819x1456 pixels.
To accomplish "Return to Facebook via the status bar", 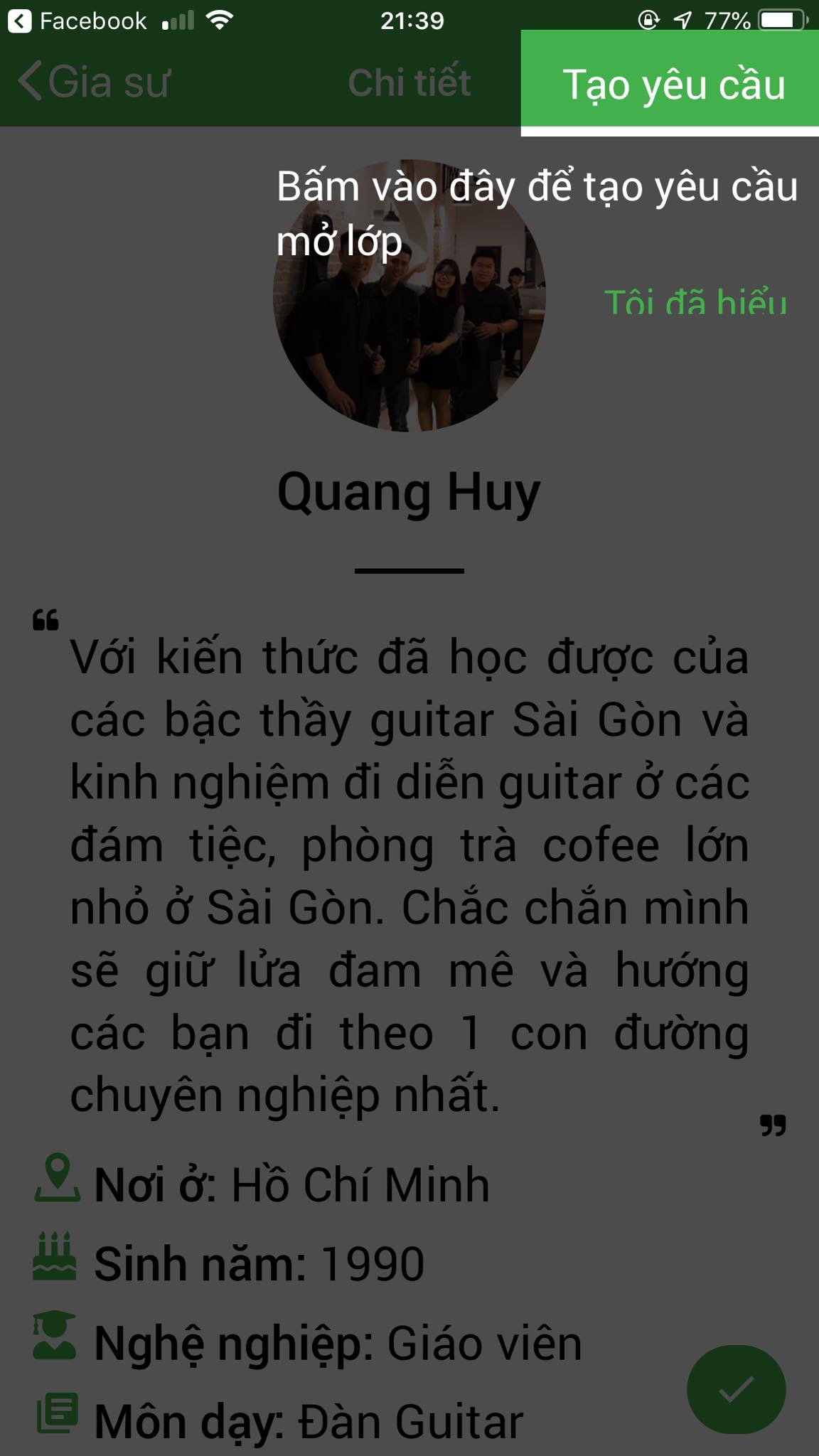I will coord(77,21).
